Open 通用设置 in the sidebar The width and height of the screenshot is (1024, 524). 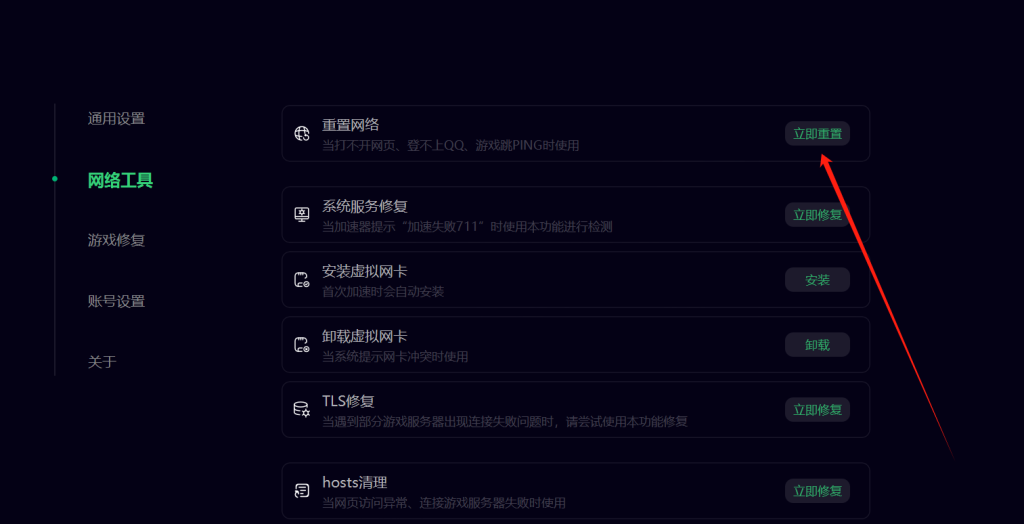pos(116,119)
